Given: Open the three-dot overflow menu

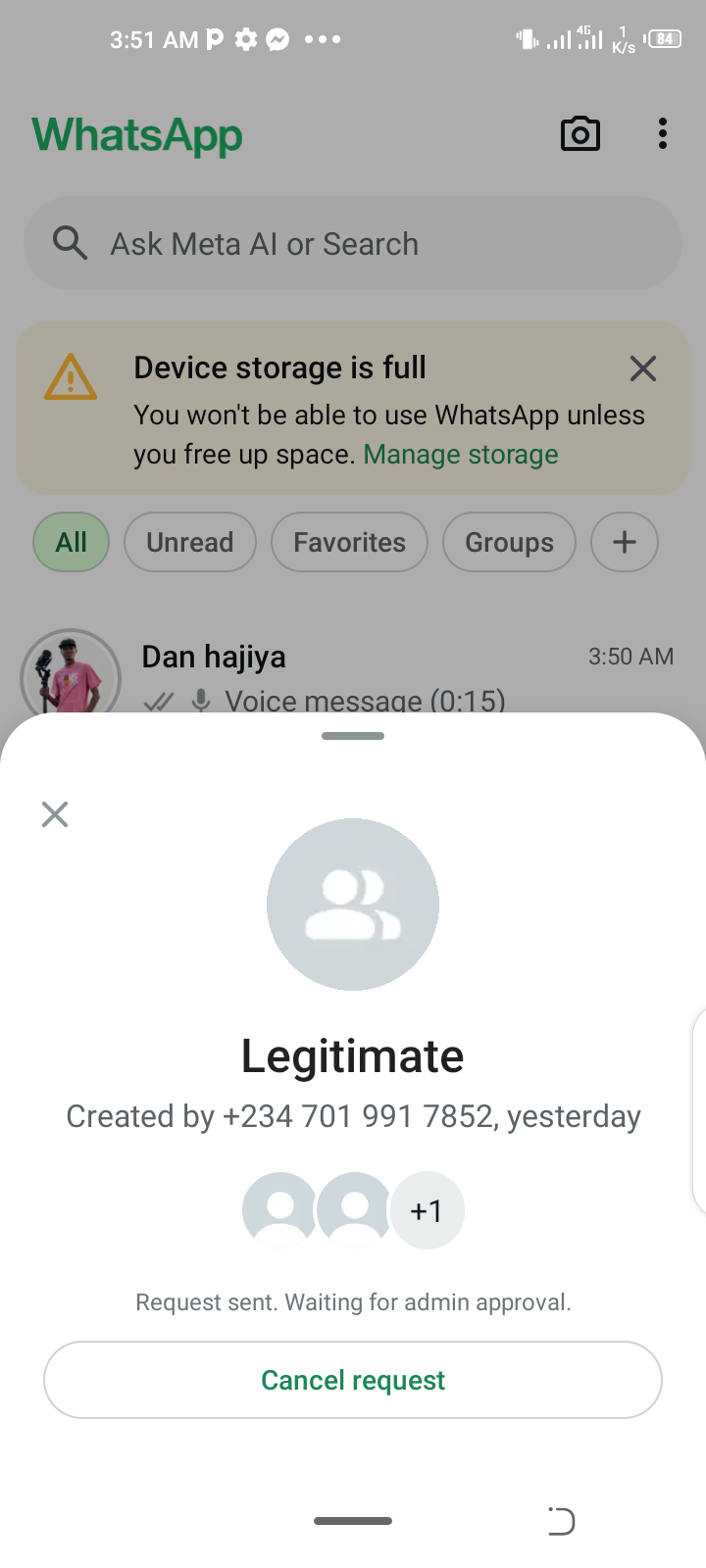Looking at the screenshot, I should pos(663,134).
